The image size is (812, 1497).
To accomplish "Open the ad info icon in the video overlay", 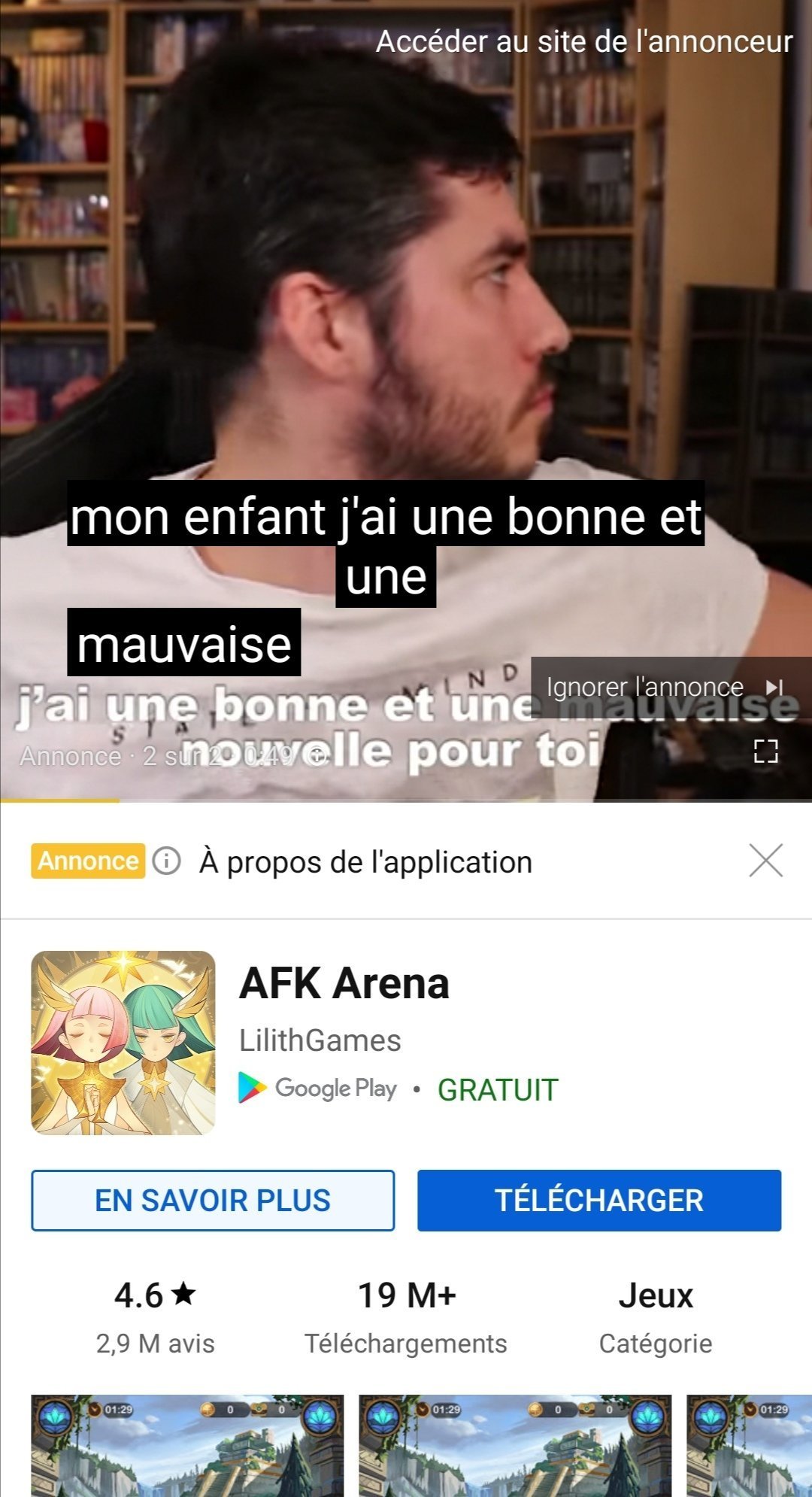I will point(317,755).
